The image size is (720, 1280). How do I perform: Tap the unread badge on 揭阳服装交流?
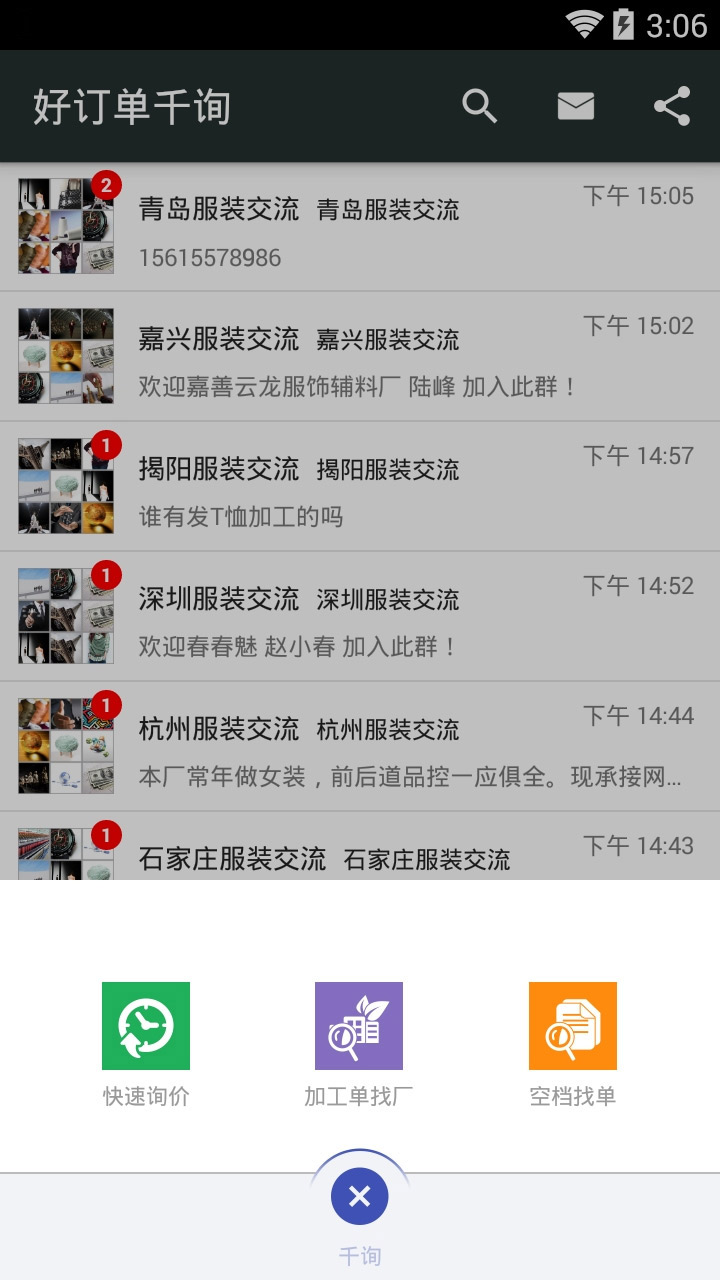click(x=107, y=444)
